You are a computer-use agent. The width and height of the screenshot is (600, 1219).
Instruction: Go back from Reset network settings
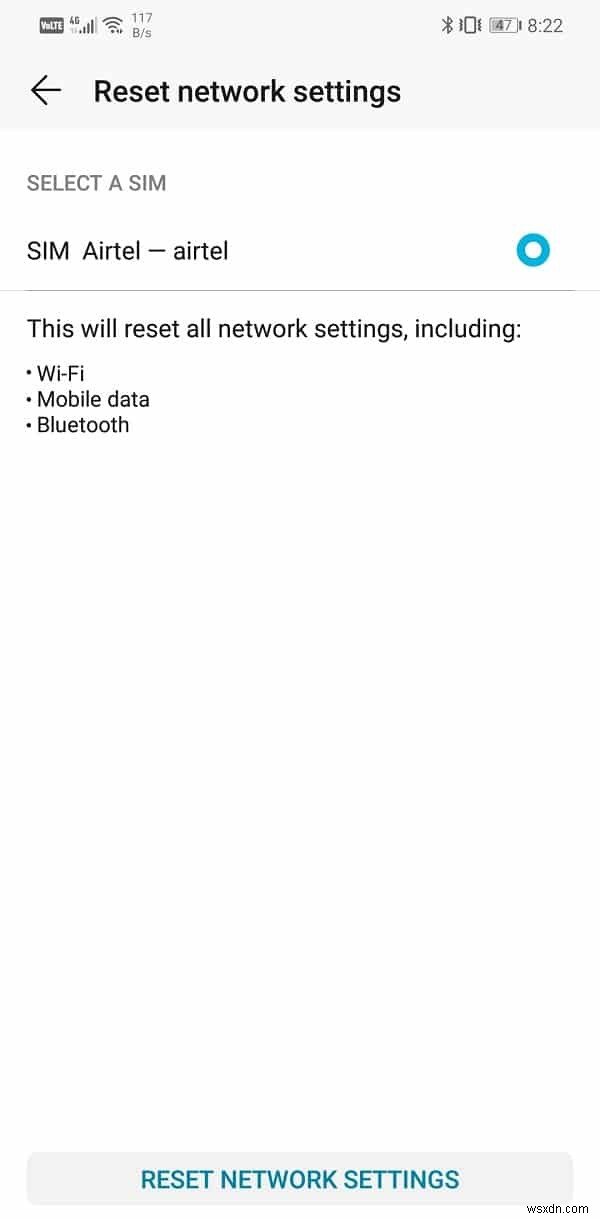(46, 91)
